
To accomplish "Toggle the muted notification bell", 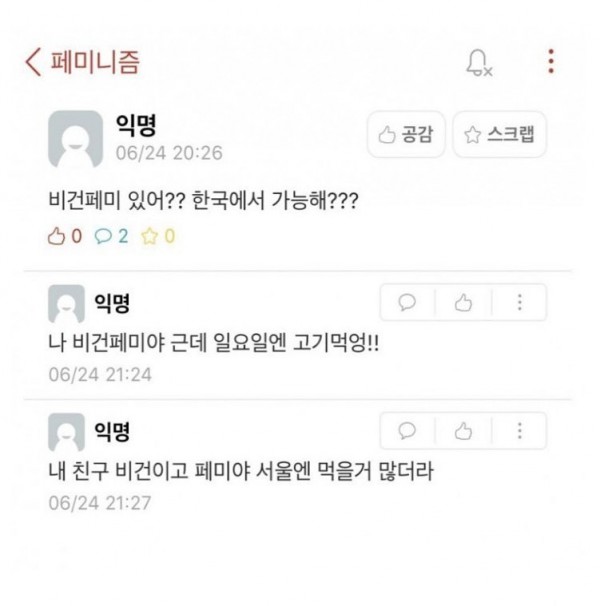I will coord(479,63).
